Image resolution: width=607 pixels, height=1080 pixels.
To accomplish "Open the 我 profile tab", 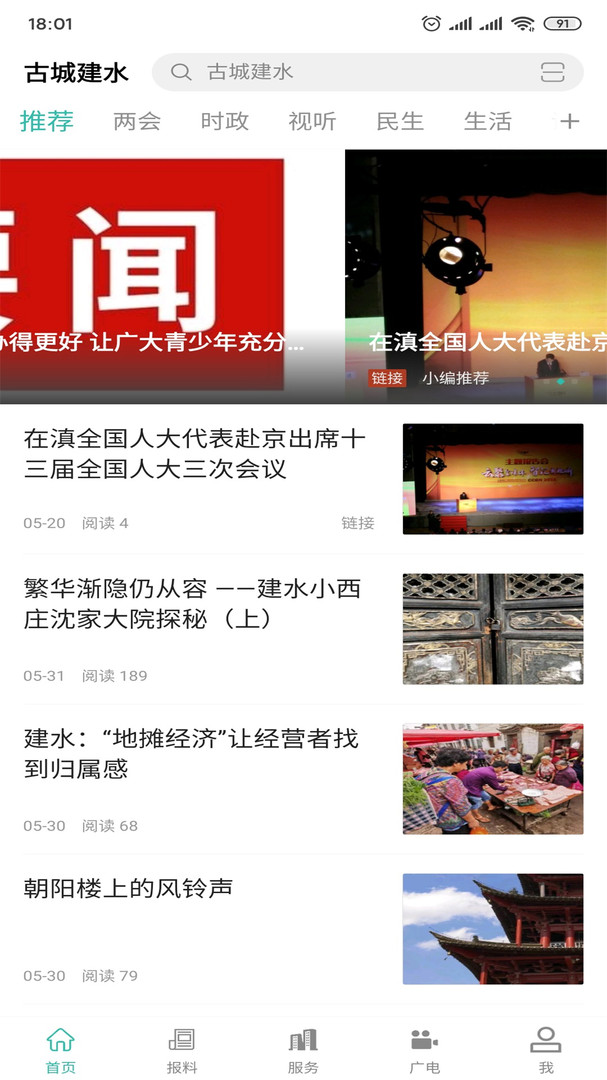I will (x=546, y=1050).
